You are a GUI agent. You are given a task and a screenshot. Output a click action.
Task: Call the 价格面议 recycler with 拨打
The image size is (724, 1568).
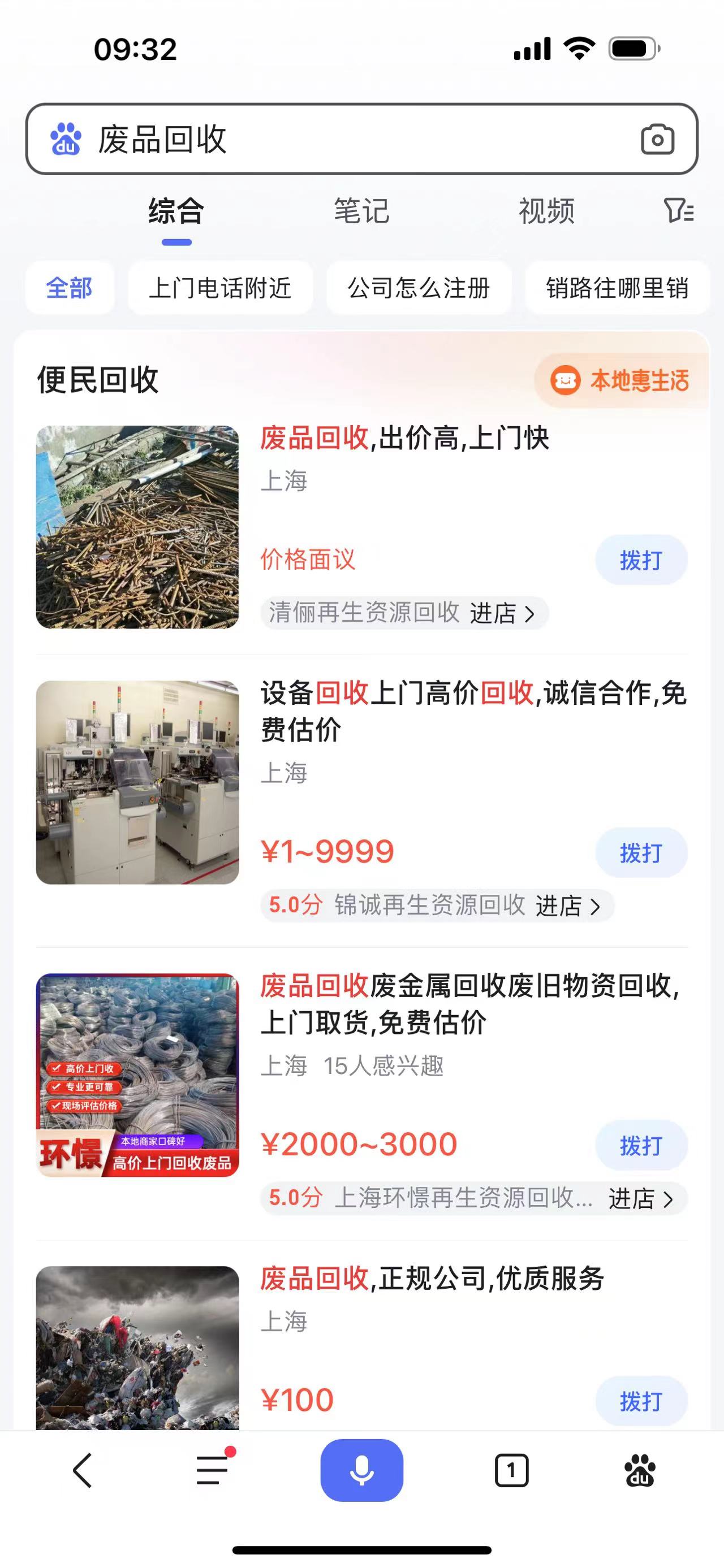pos(641,560)
